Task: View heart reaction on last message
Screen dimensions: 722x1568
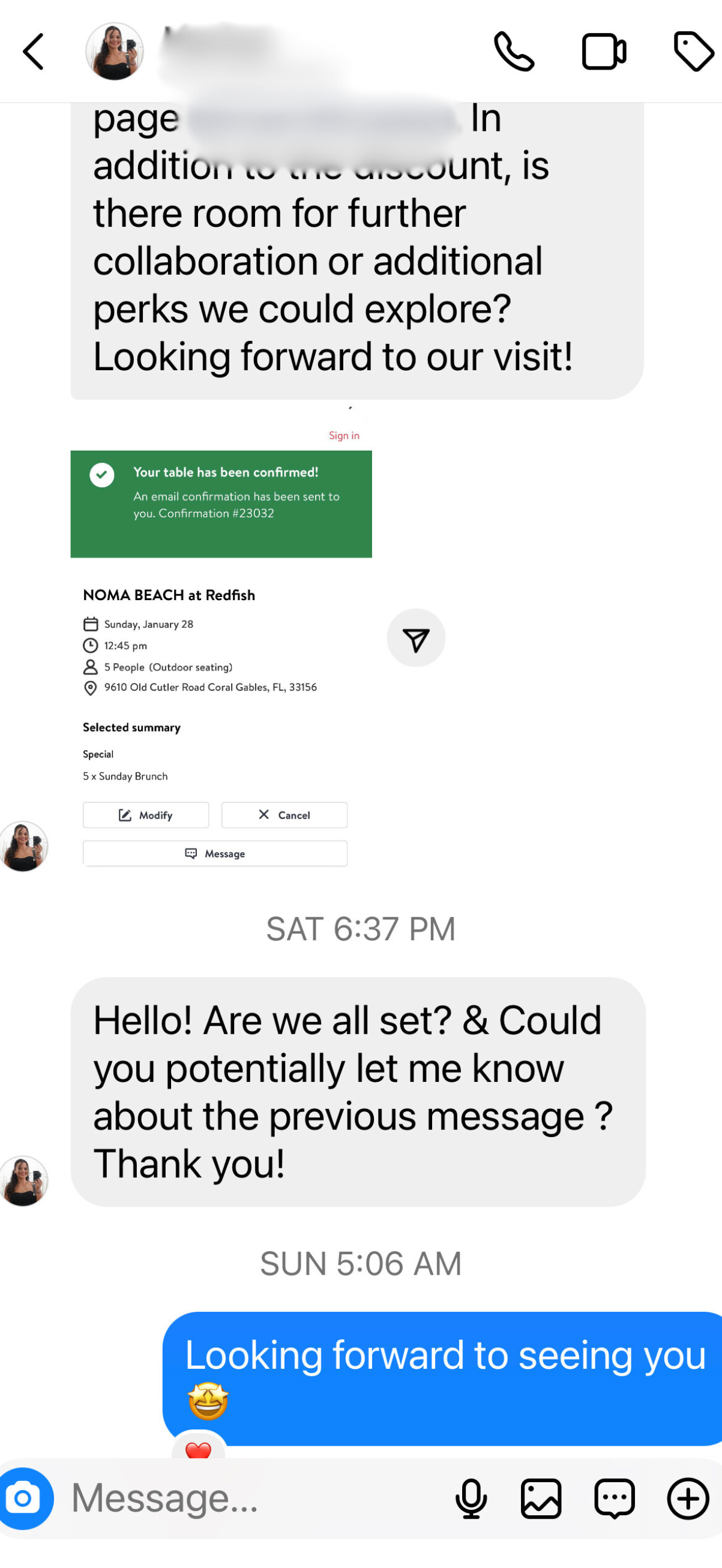Action: tap(198, 1450)
